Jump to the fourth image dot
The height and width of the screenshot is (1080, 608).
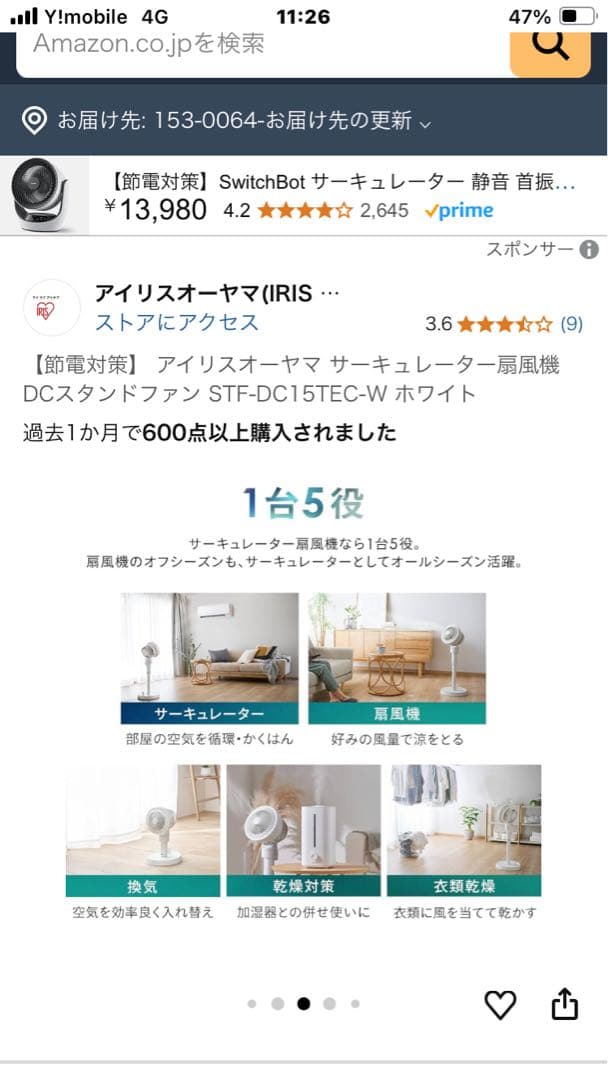point(329,1004)
